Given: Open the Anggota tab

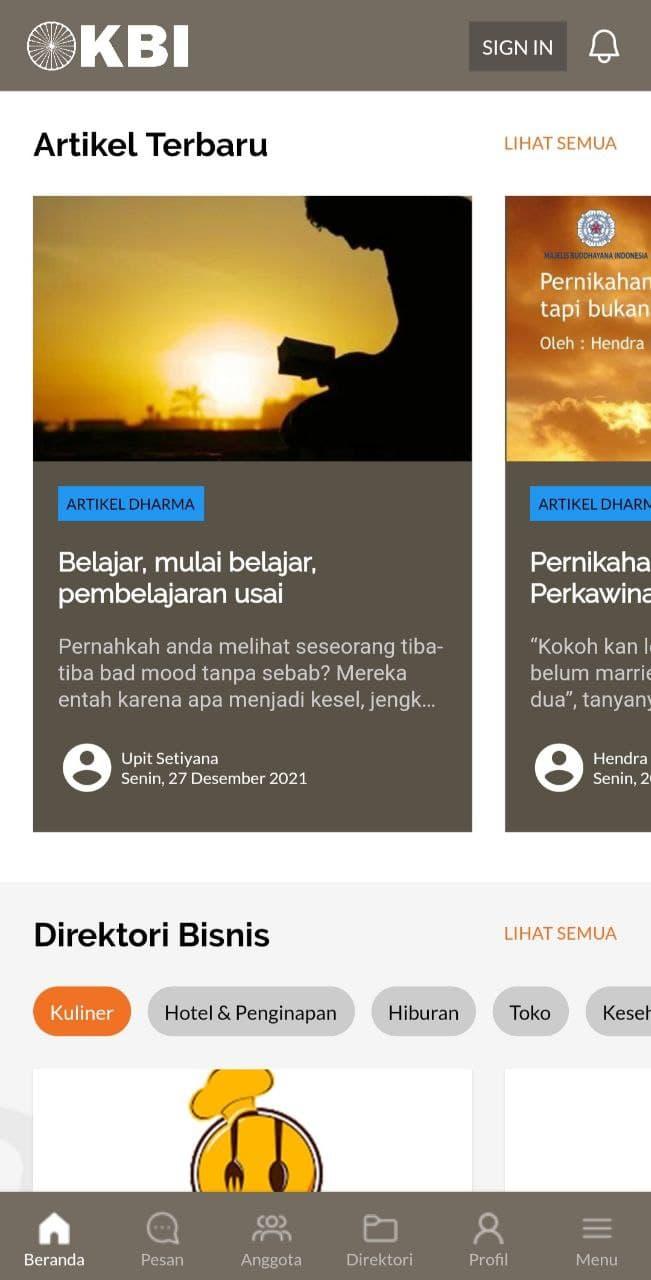Looking at the screenshot, I should point(271,1240).
